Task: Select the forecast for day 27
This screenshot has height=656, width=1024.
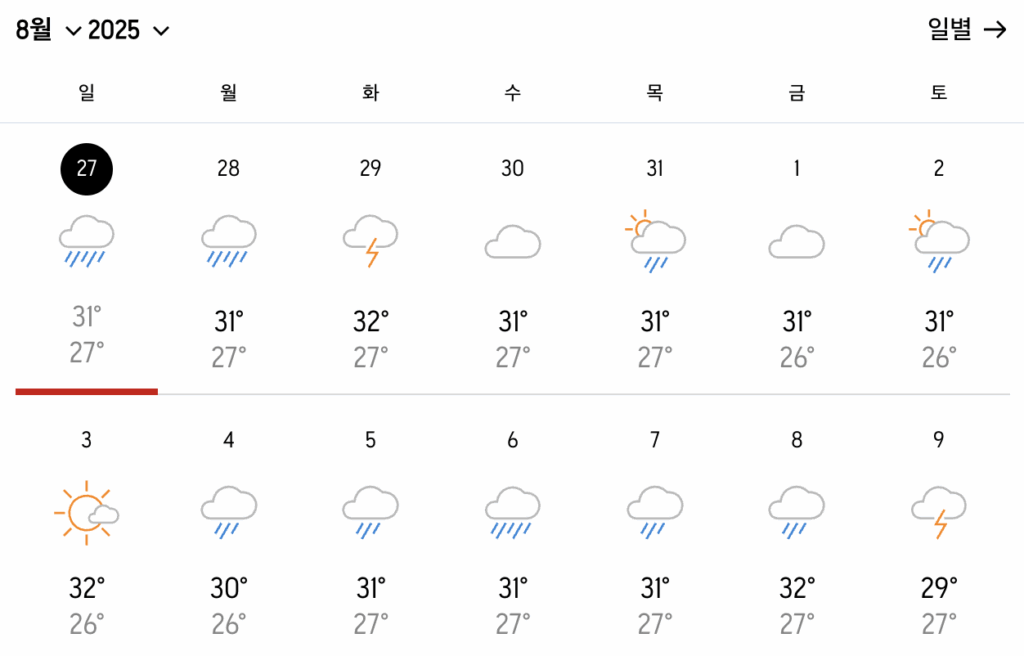Action: [87, 258]
